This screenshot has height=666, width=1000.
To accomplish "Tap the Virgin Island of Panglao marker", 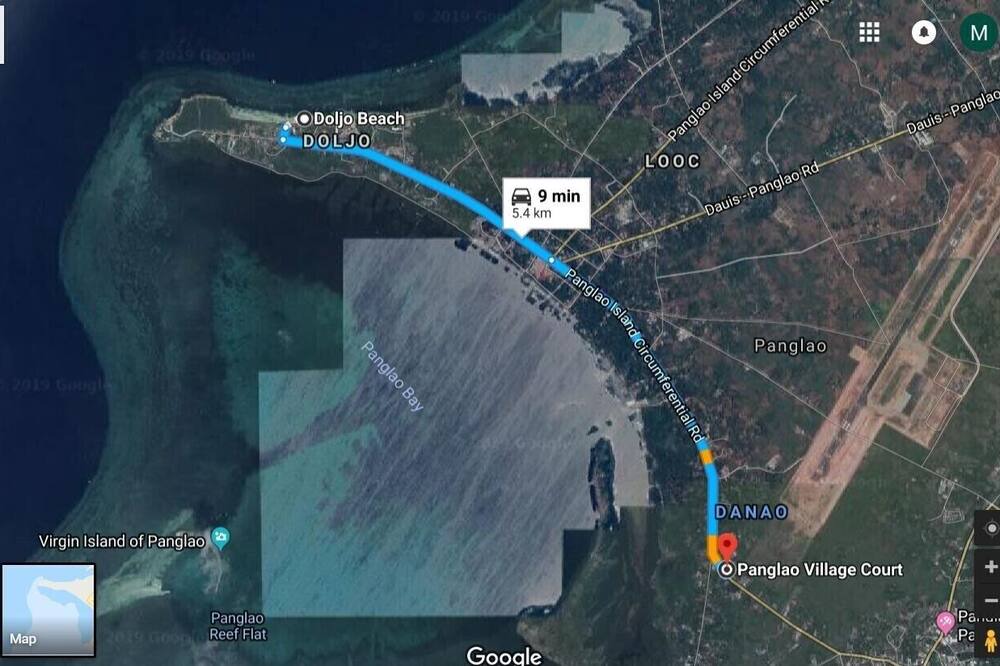I will click(221, 538).
